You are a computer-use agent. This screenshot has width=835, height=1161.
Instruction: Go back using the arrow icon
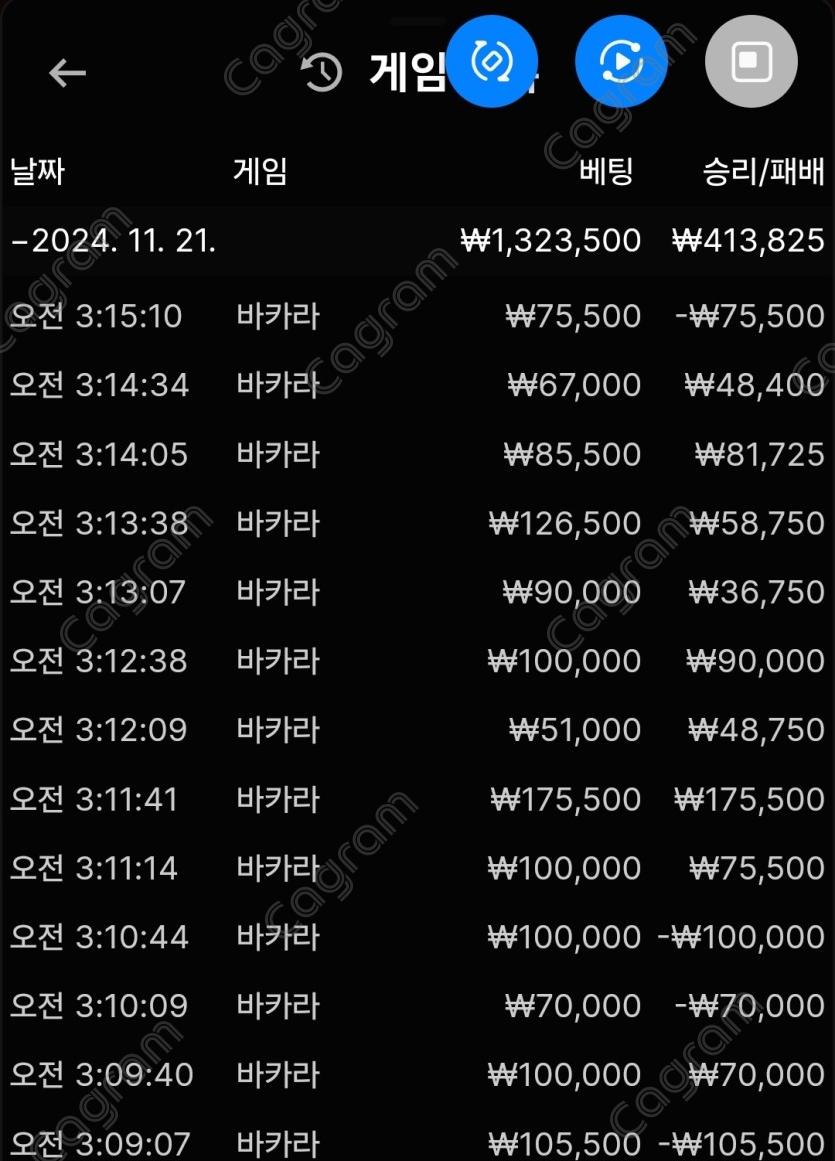point(68,72)
